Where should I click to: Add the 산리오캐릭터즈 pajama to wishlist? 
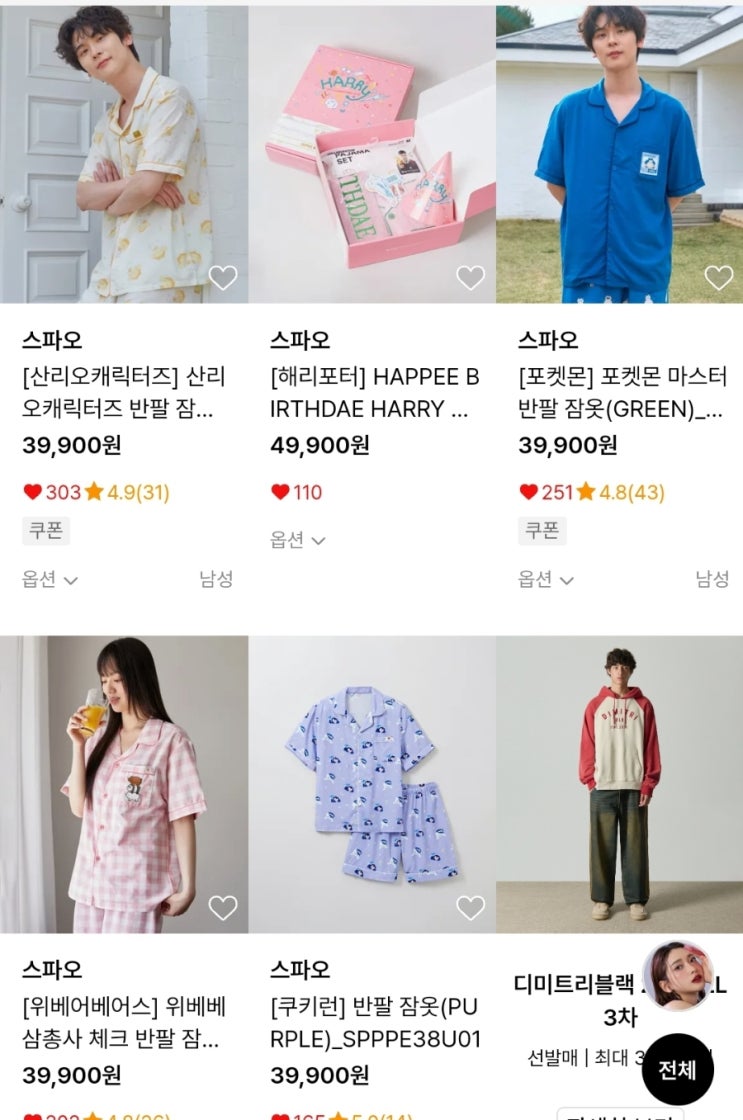click(x=223, y=277)
